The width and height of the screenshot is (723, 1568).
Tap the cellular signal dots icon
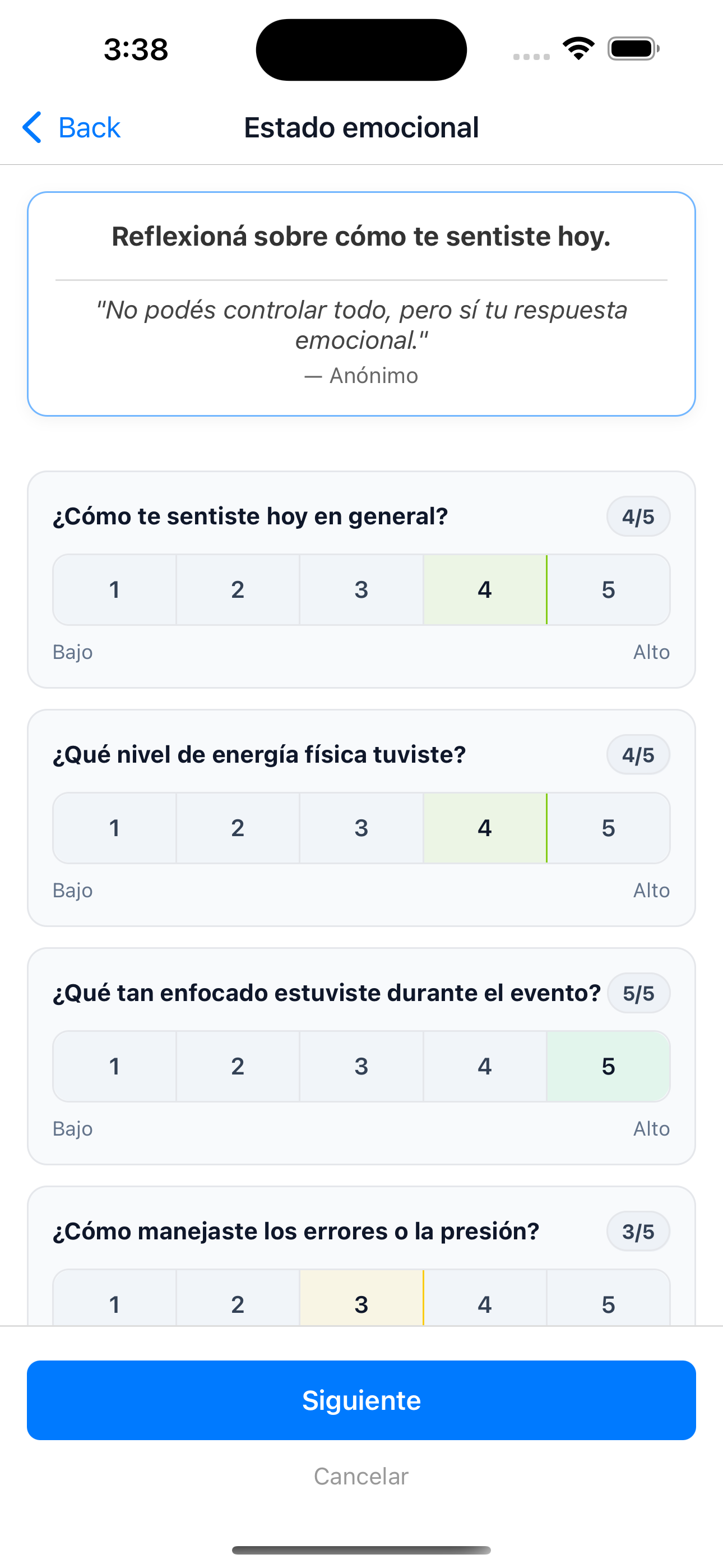point(531,55)
